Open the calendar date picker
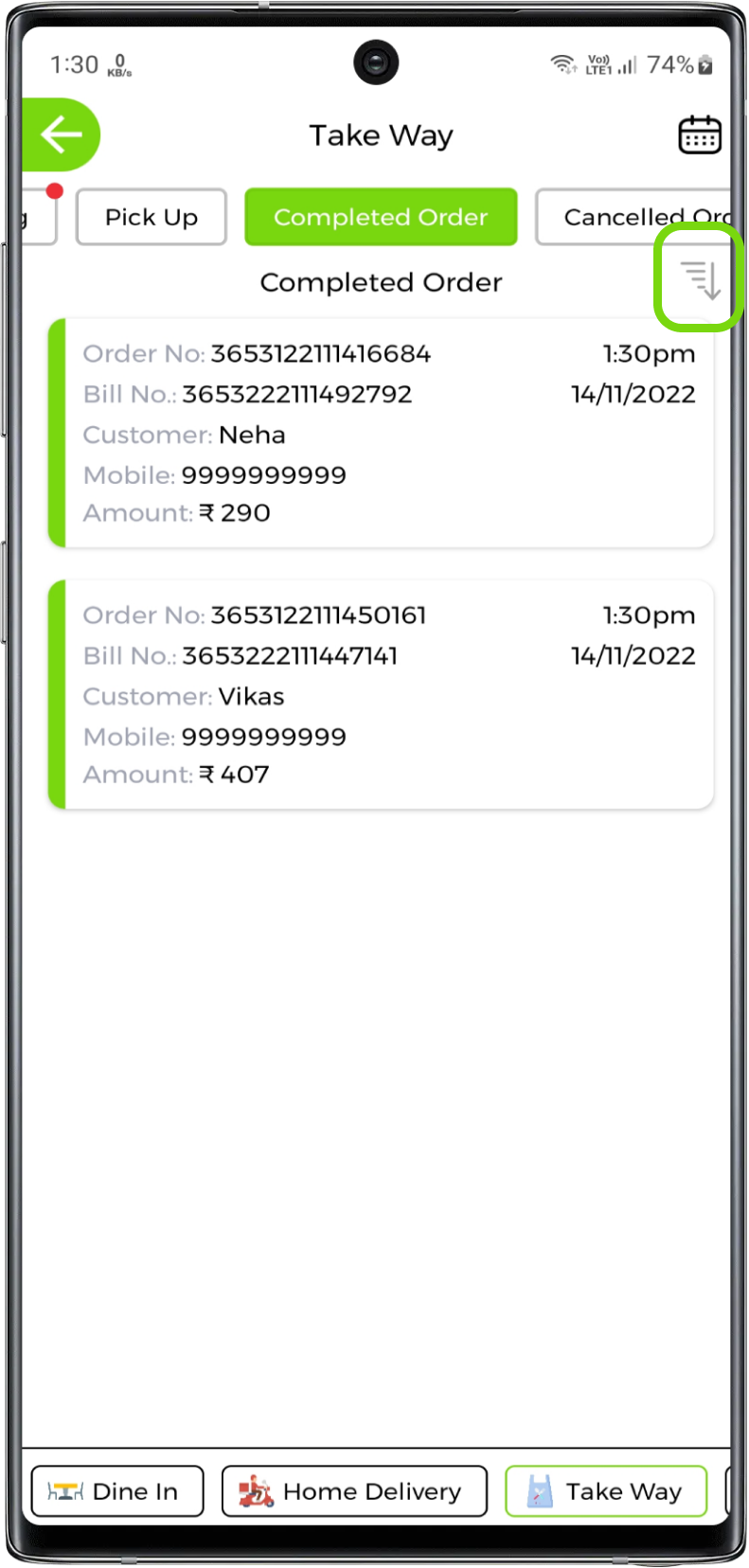Screen dimensions: 749x1568 click(x=700, y=135)
